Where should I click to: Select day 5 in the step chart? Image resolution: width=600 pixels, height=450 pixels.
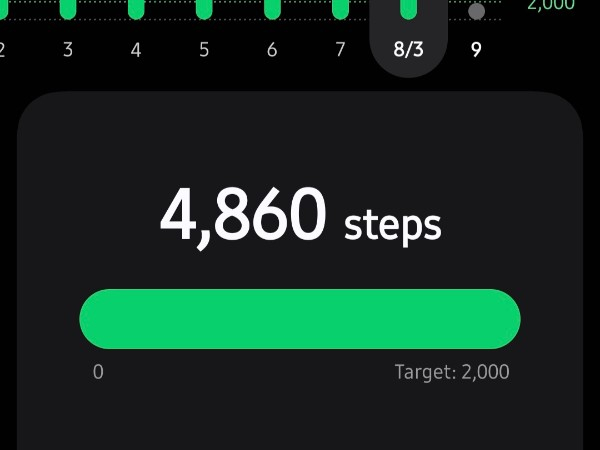click(x=204, y=49)
